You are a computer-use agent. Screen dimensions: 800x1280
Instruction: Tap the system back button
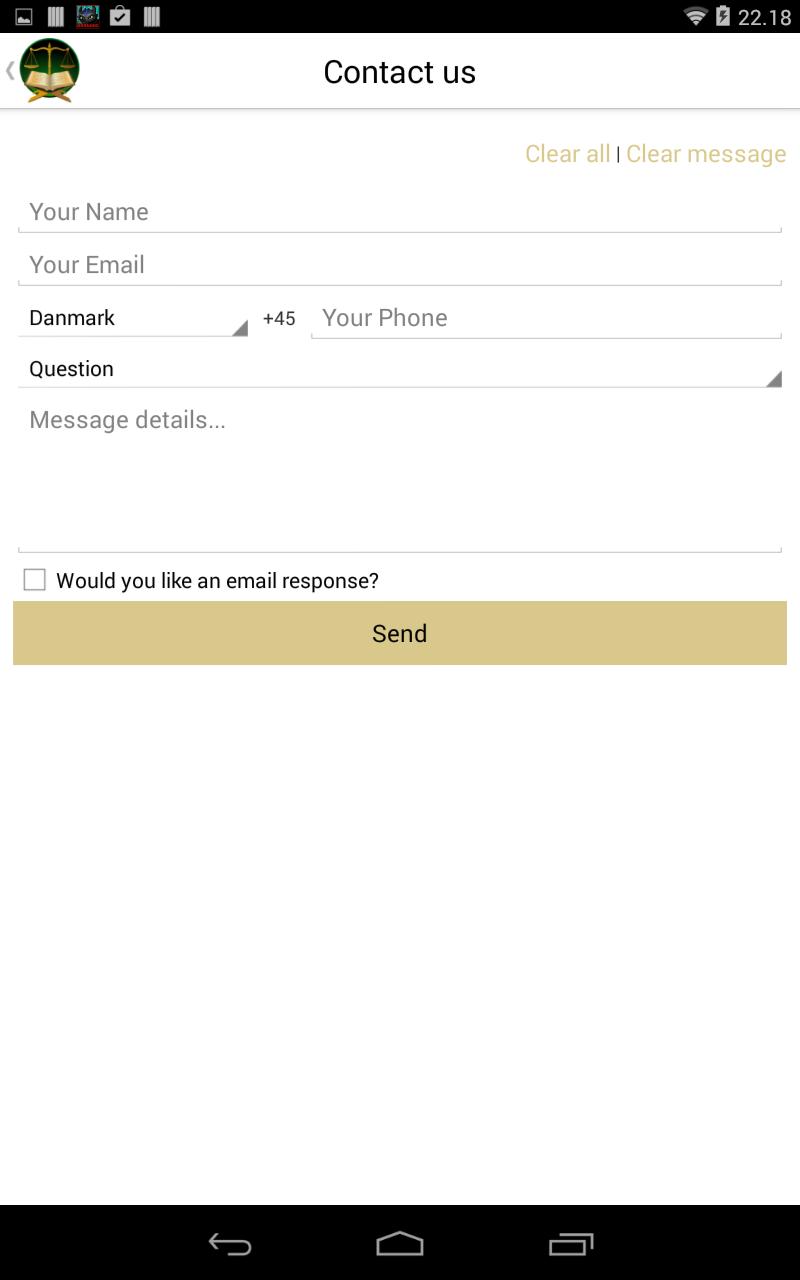(229, 1243)
